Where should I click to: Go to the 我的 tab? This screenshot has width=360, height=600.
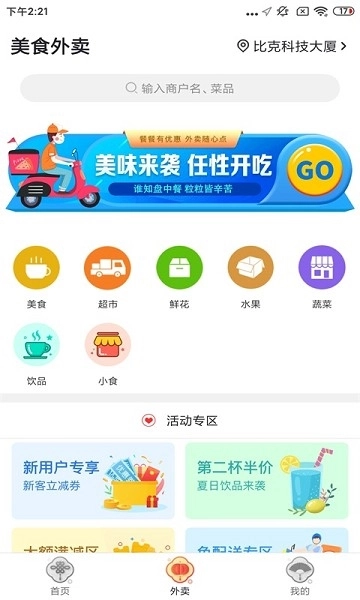click(x=300, y=577)
